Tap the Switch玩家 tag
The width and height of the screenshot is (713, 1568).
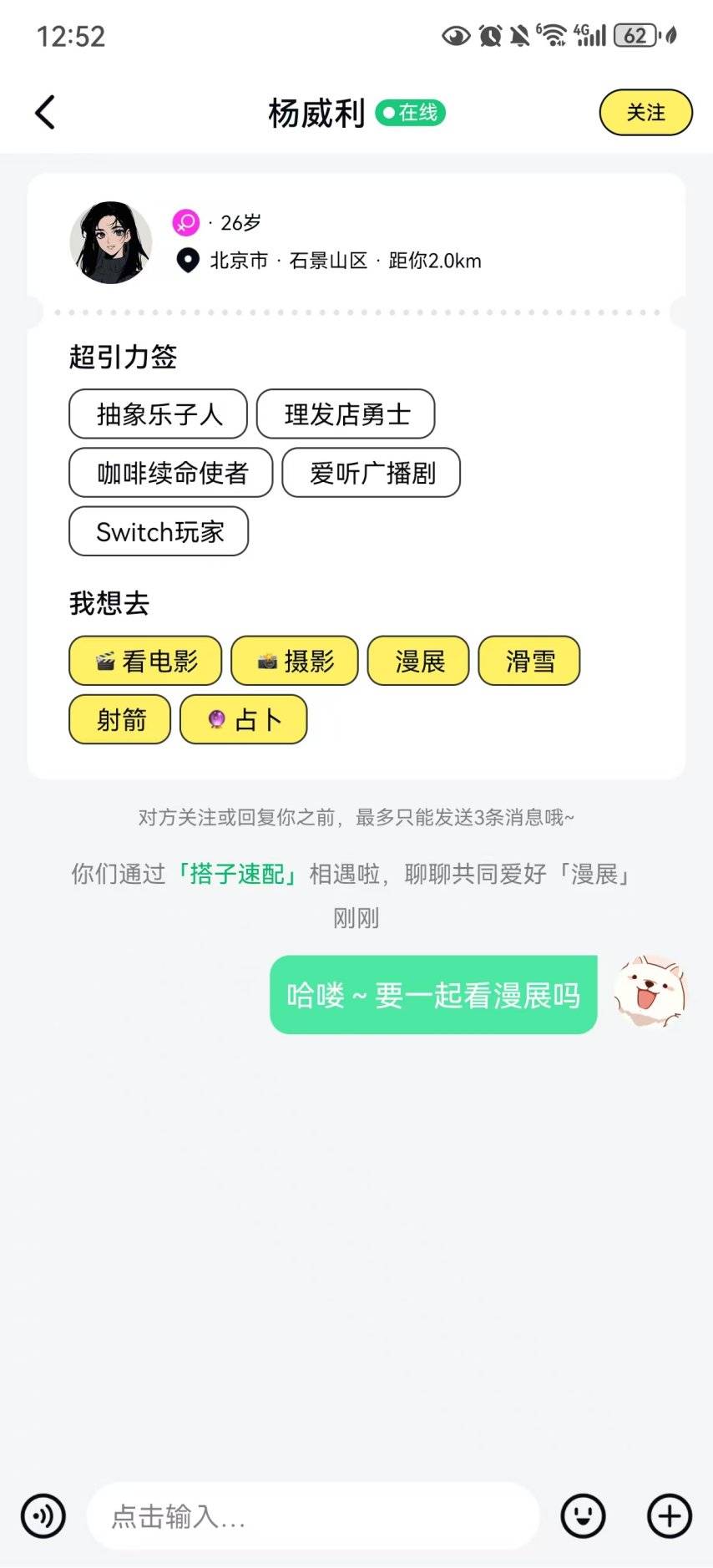[x=159, y=531]
